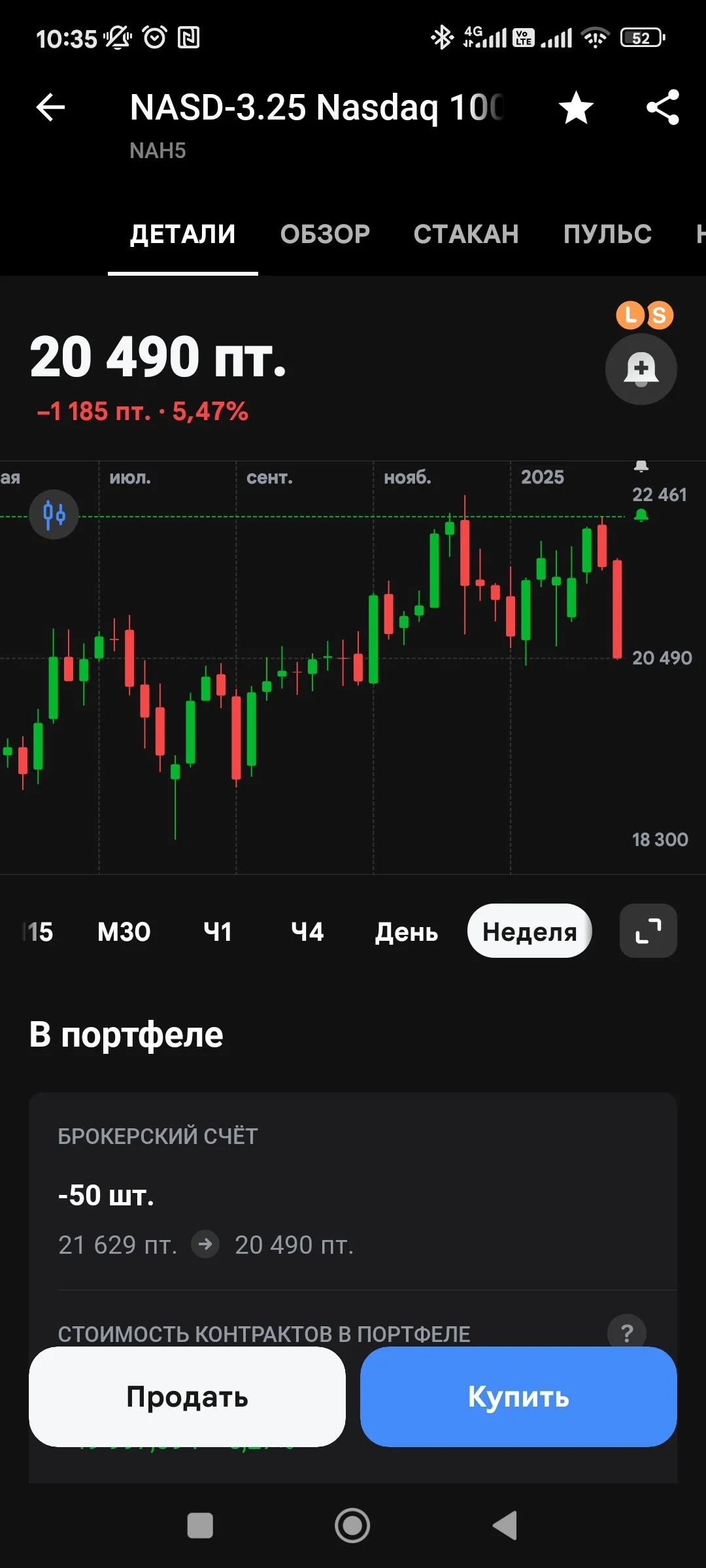This screenshot has height=1568, width=706.
Task: Switch chart to the Ч1 interval
Action: tap(218, 932)
